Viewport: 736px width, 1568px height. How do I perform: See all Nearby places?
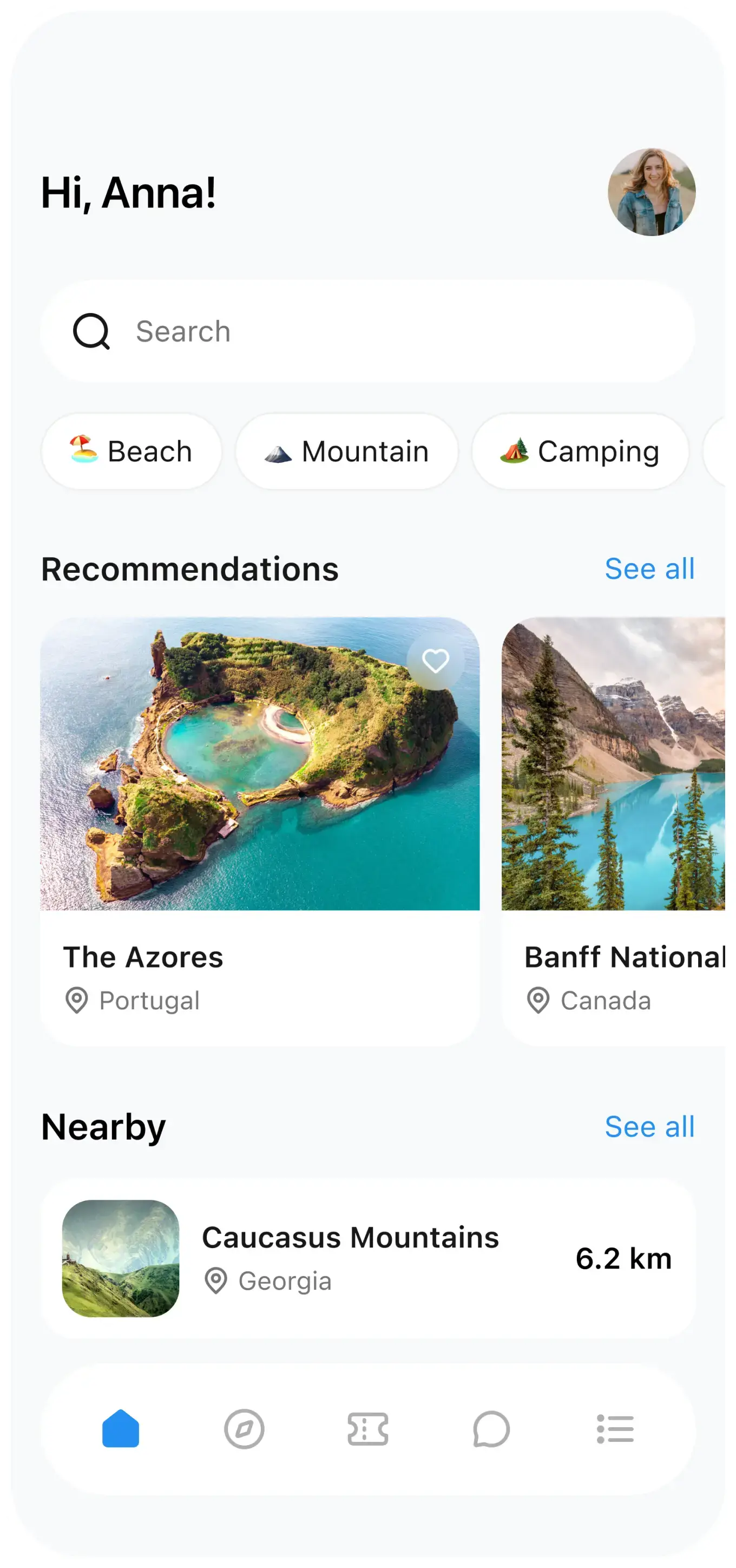[649, 1127]
